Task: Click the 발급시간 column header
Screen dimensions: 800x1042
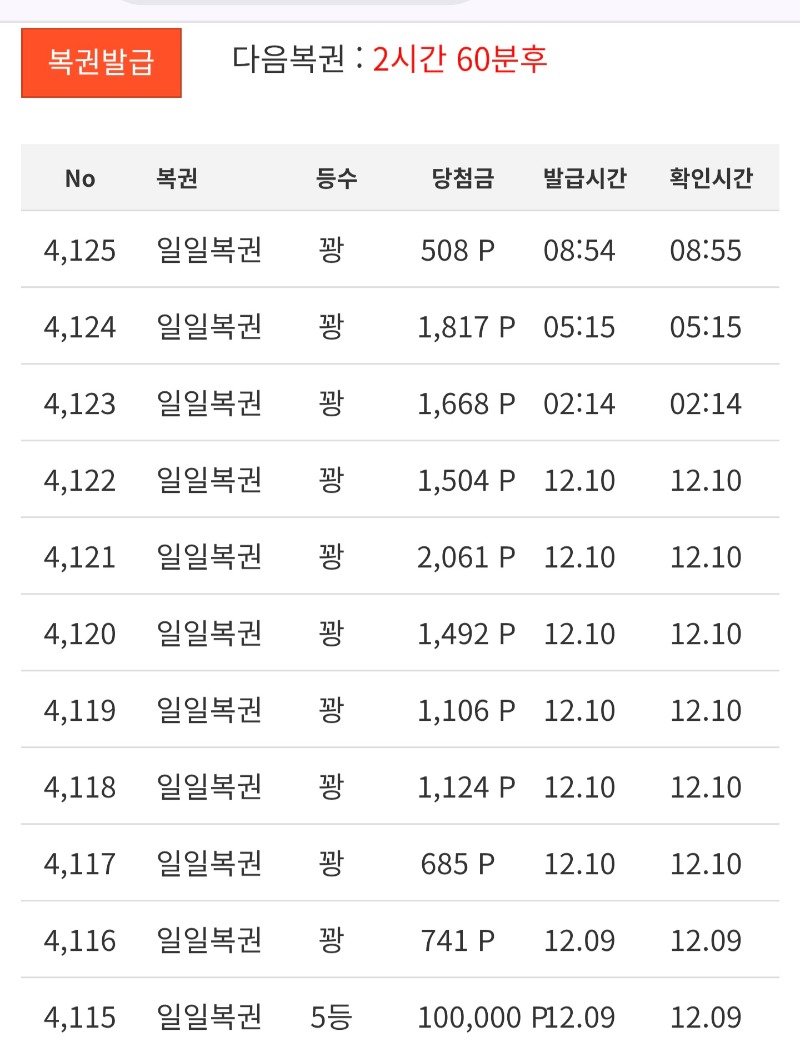Action: point(584,178)
